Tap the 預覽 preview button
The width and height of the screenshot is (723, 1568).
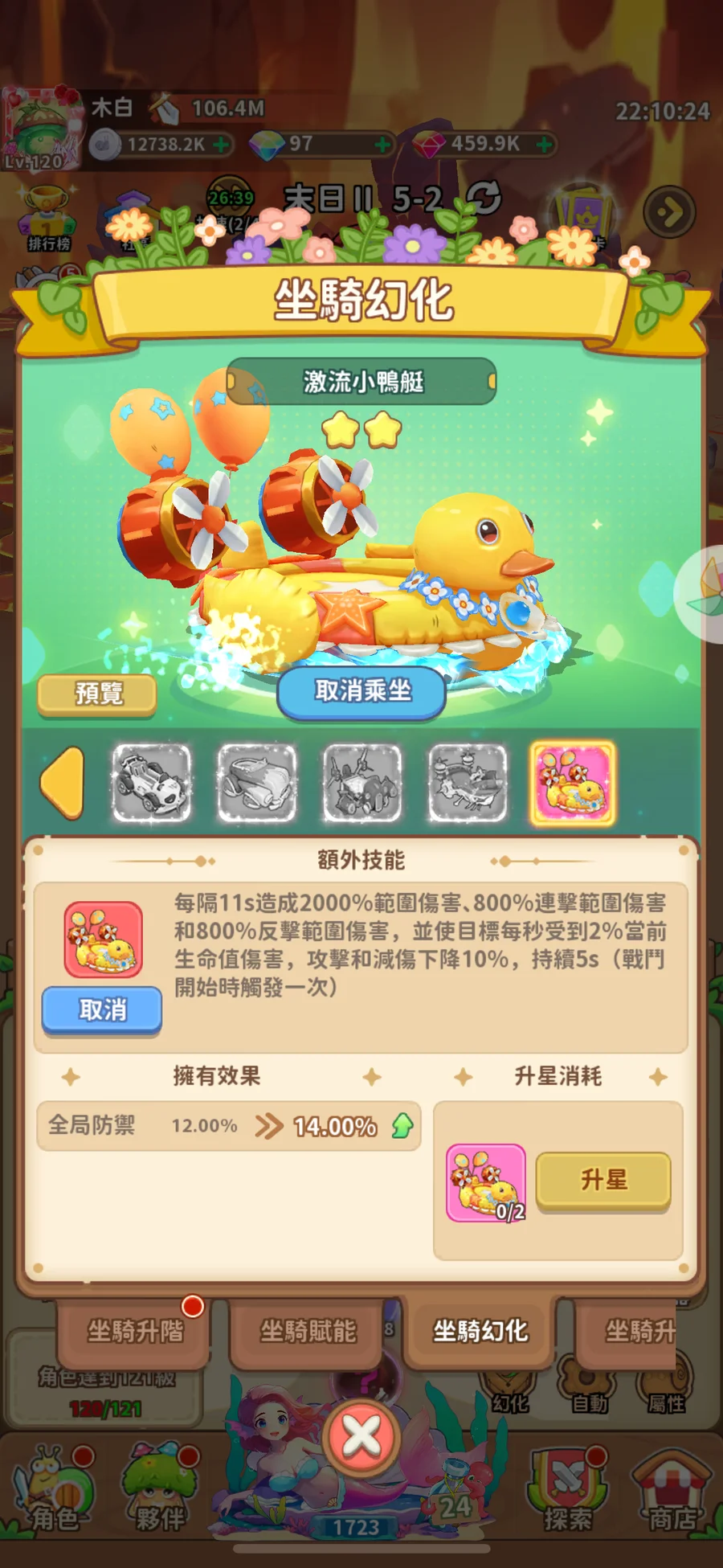coord(97,694)
